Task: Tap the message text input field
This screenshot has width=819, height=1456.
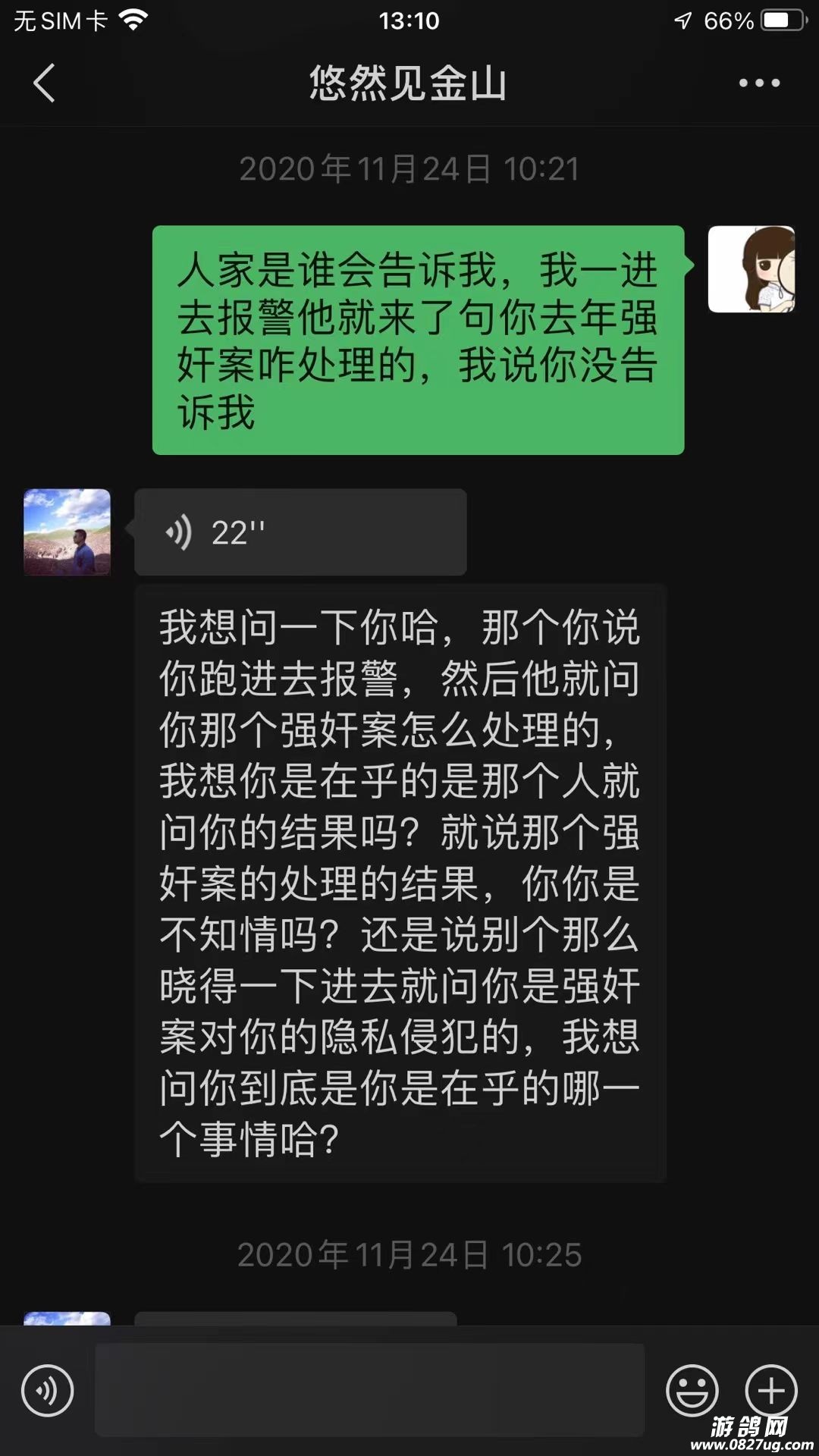Action: coord(369,1390)
